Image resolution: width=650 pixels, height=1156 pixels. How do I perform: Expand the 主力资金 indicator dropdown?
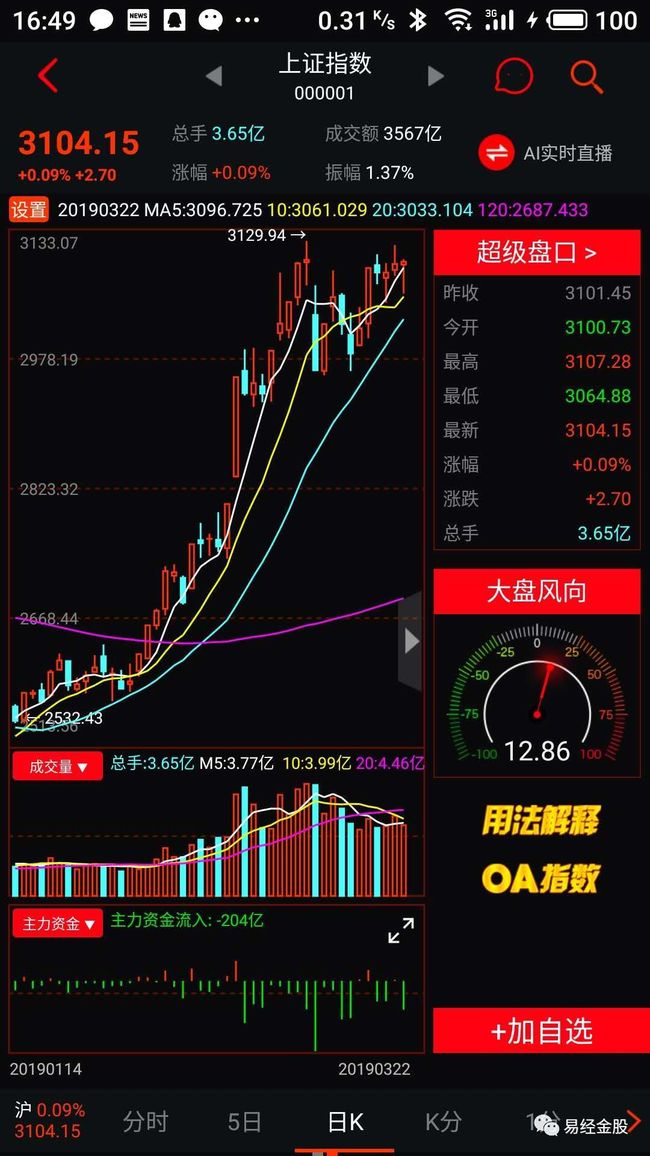[x=57, y=923]
